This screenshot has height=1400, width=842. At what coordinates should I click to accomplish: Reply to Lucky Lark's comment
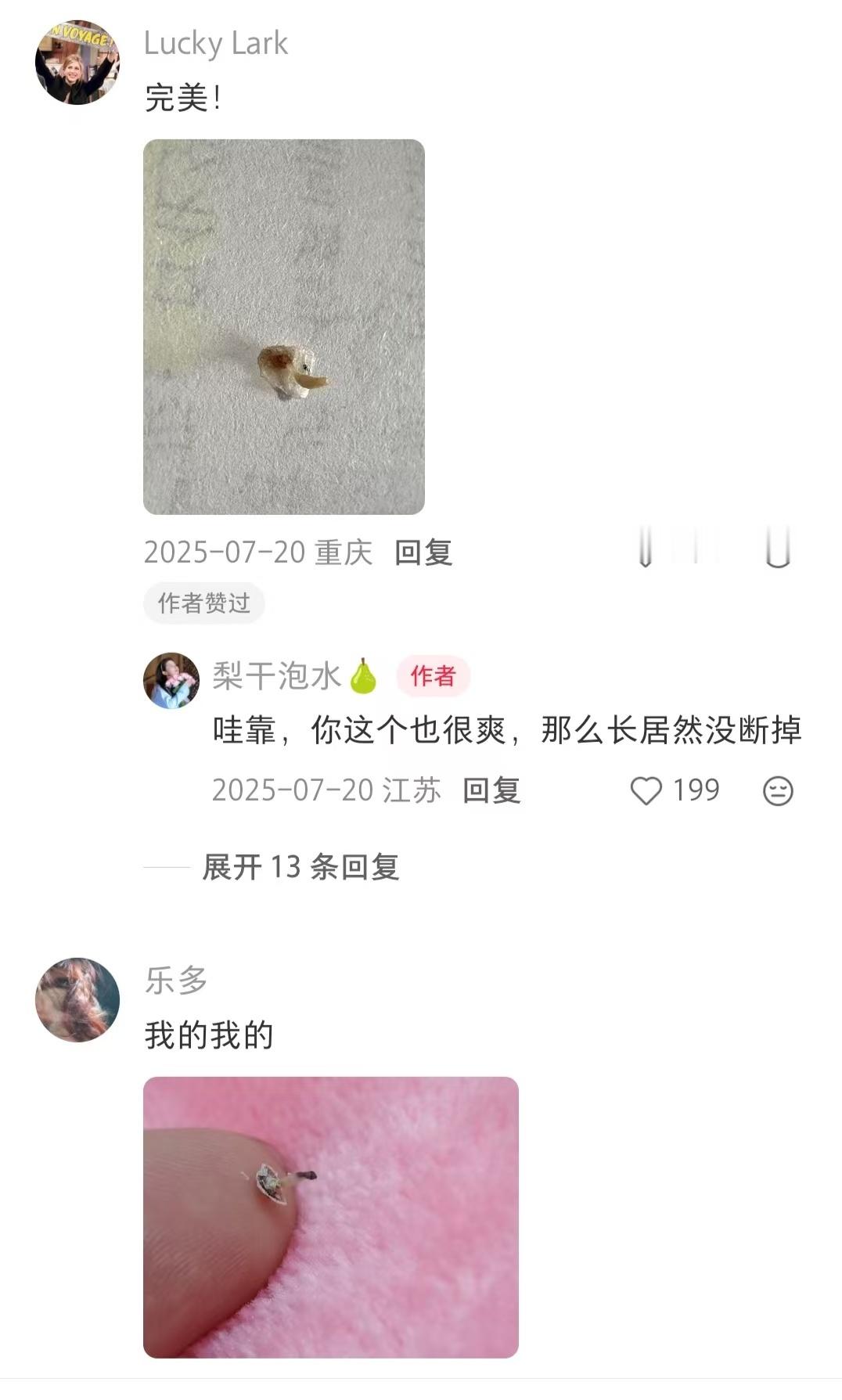(423, 552)
